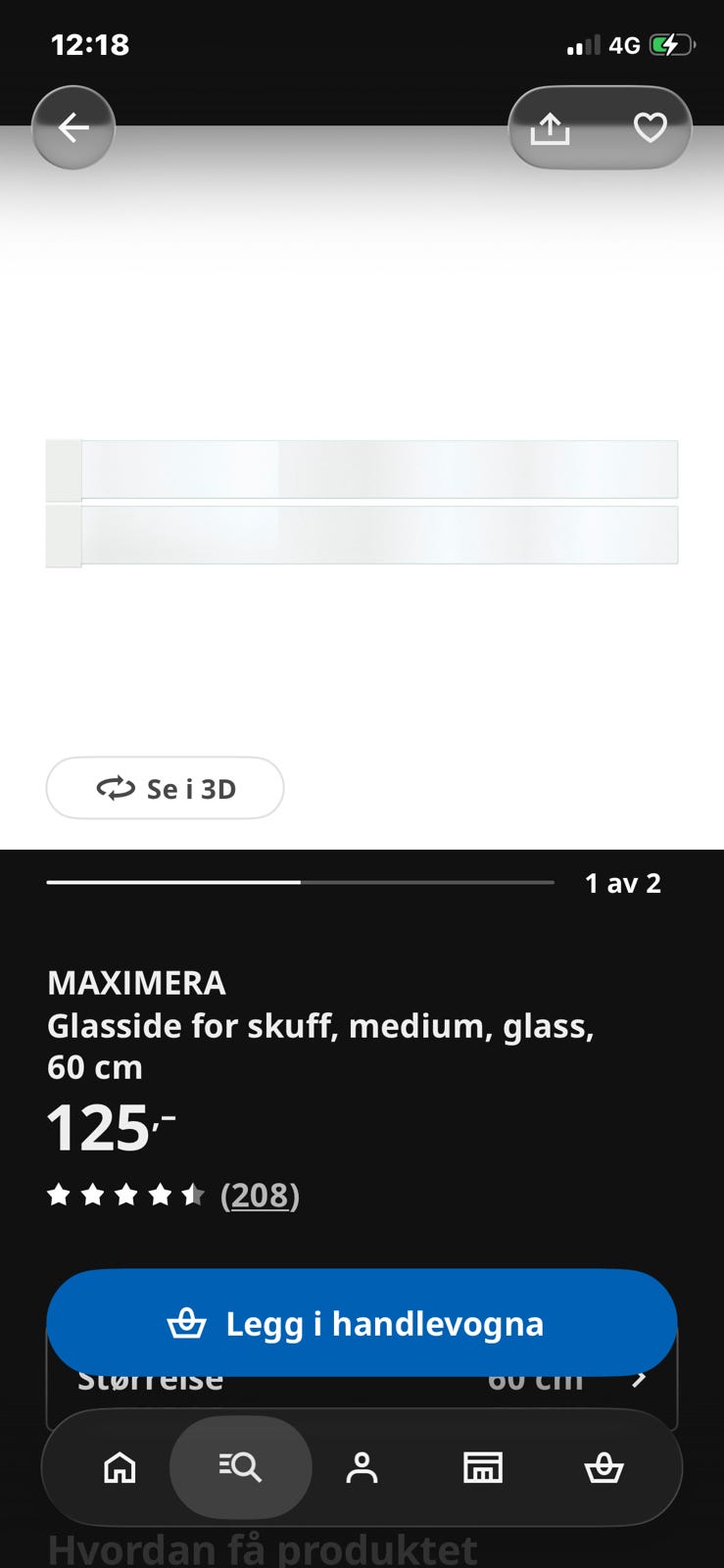This screenshot has width=724, height=1568.
Task: Tap Legg i handlevogna button
Action: point(362,1323)
